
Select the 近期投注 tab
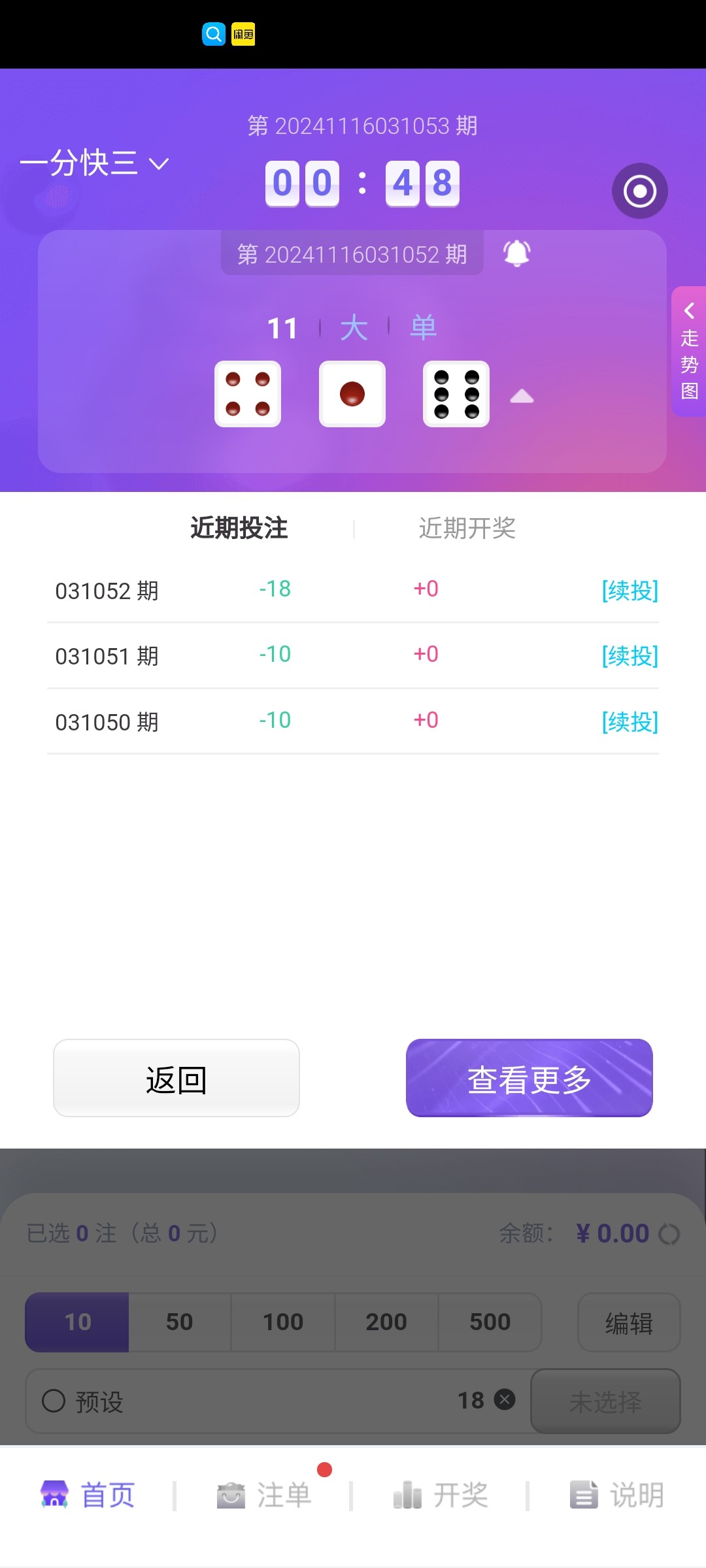[239, 528]
